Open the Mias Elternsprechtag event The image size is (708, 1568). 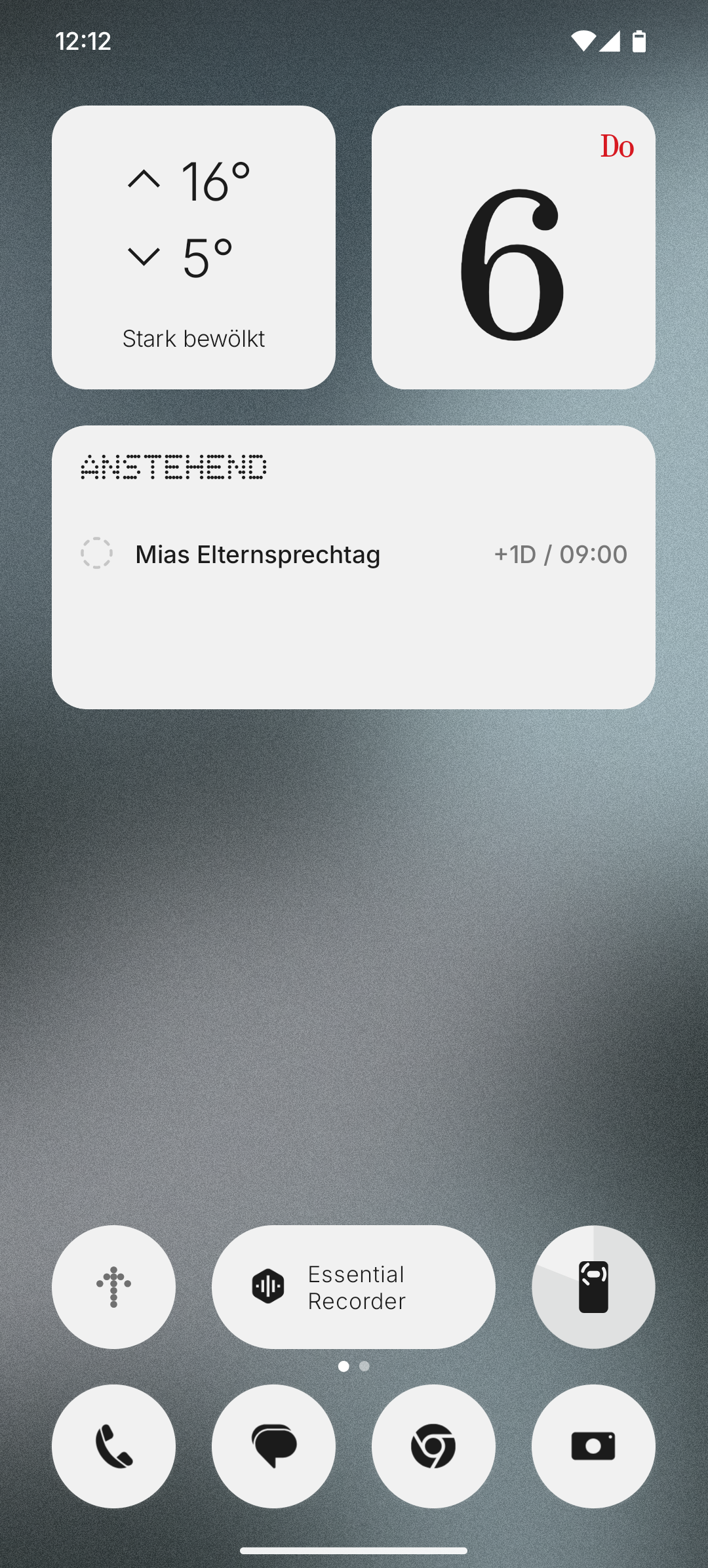pos(258,555)
